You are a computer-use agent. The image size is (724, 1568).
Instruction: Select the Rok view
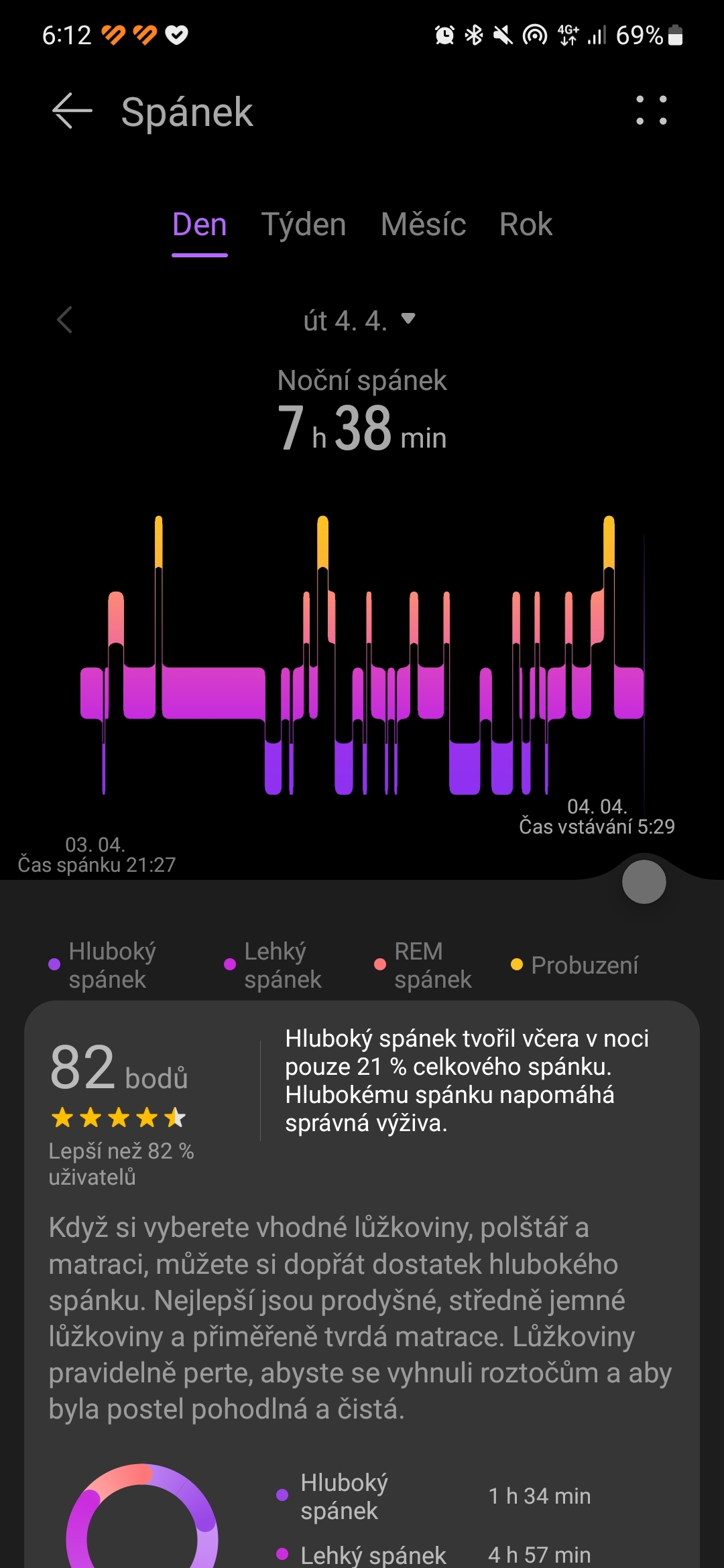tap(526, 224)
